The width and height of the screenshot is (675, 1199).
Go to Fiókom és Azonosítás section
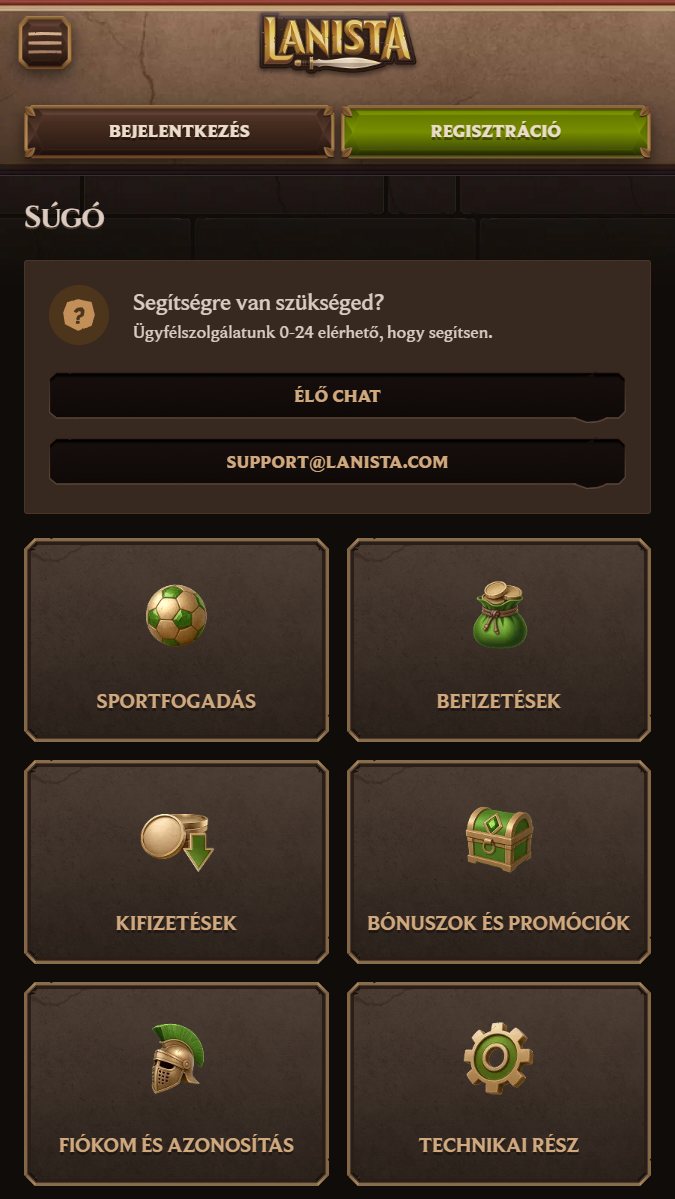176,1084
